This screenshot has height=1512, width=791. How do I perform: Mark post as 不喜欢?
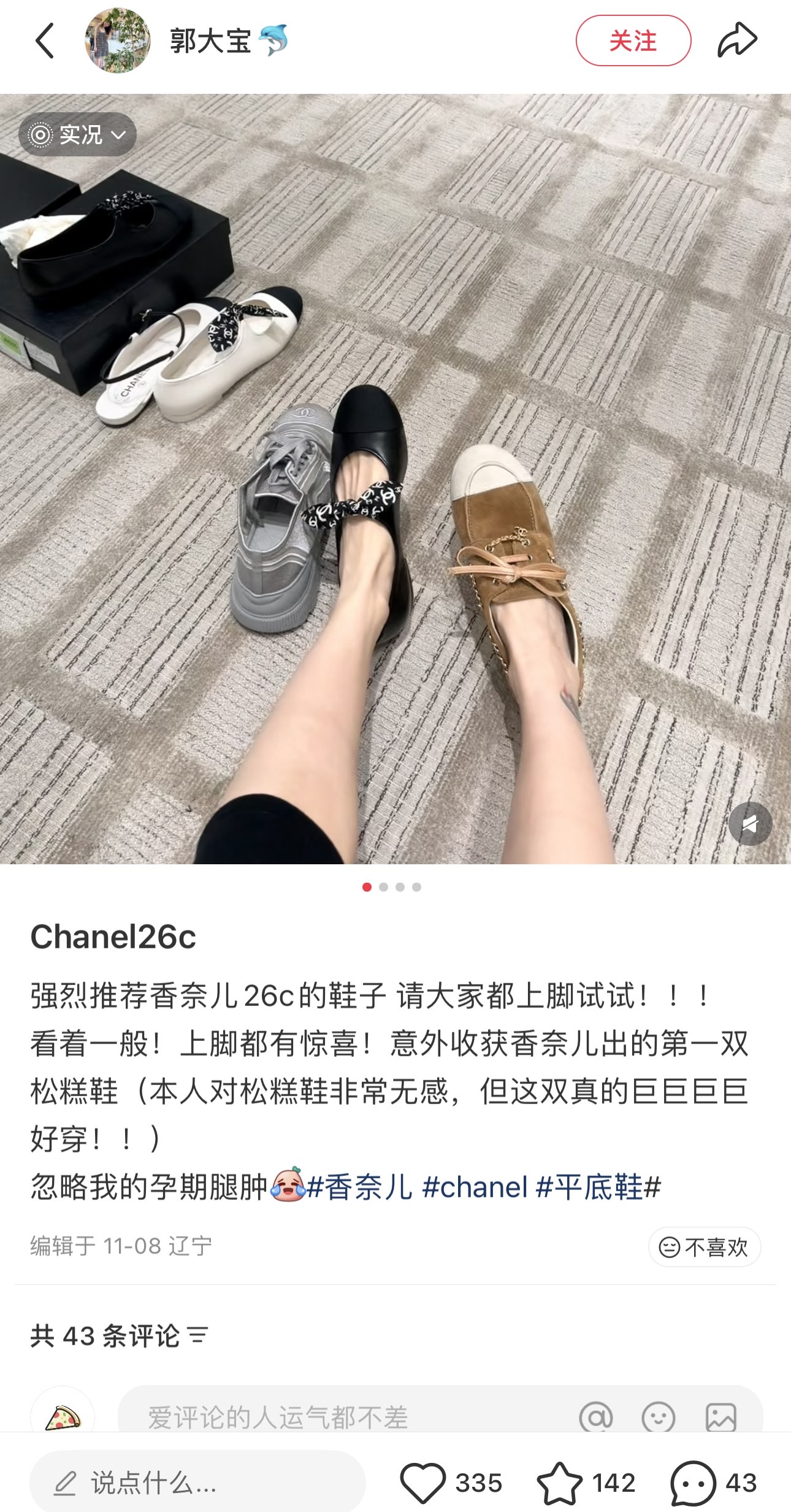click(x=704, y=1247)
